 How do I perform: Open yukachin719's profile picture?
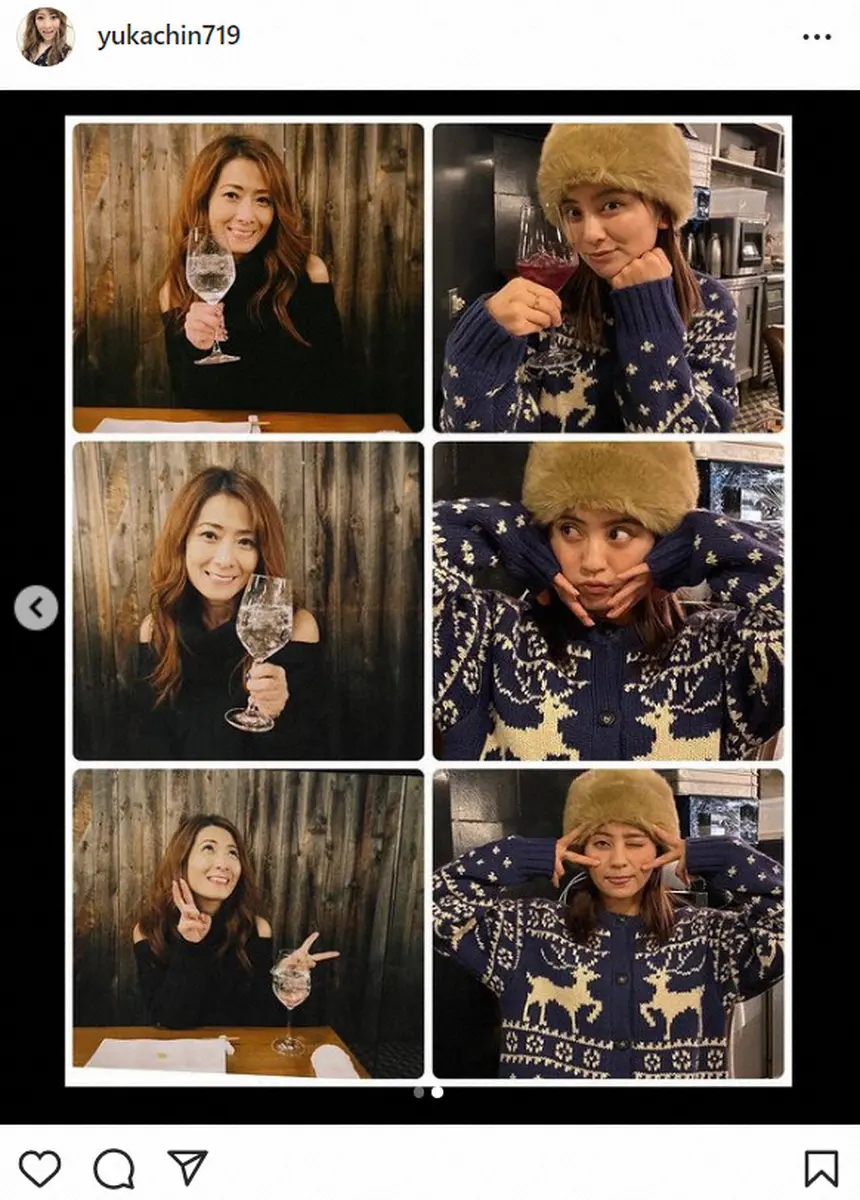(45, 37)
